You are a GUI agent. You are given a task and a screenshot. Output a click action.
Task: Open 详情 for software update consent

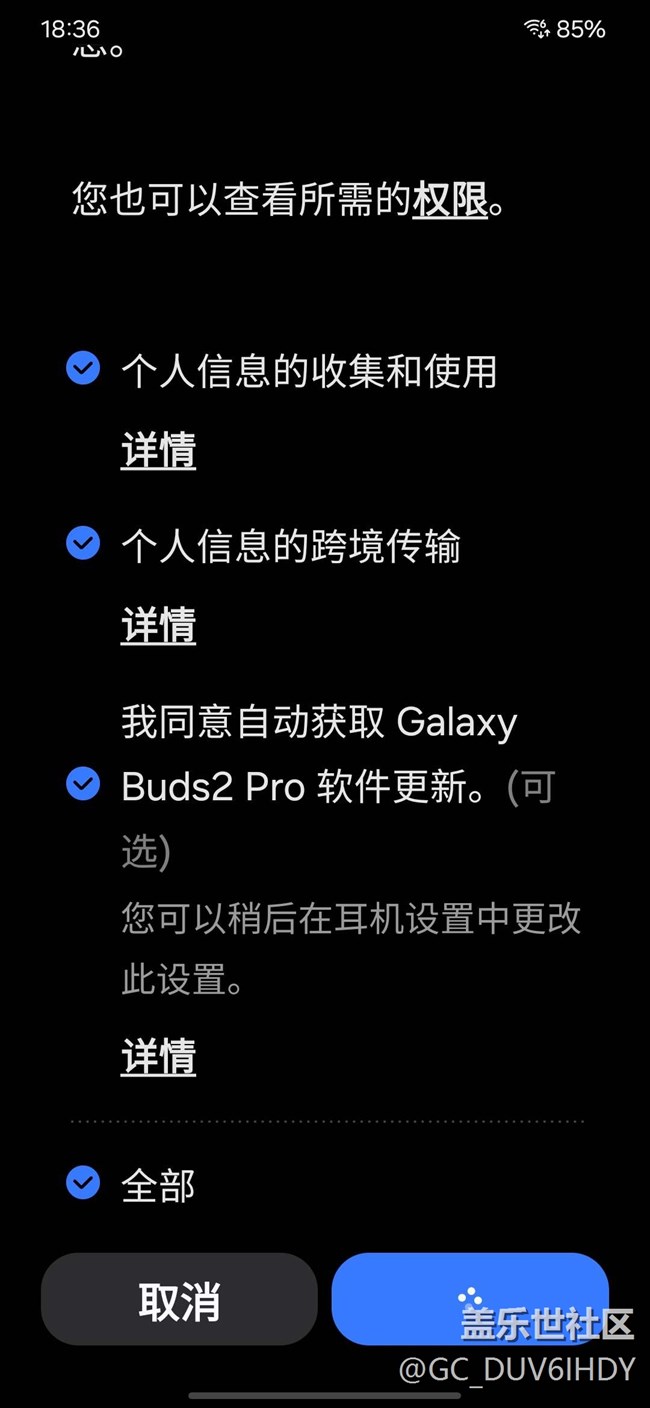[158, 1056]
